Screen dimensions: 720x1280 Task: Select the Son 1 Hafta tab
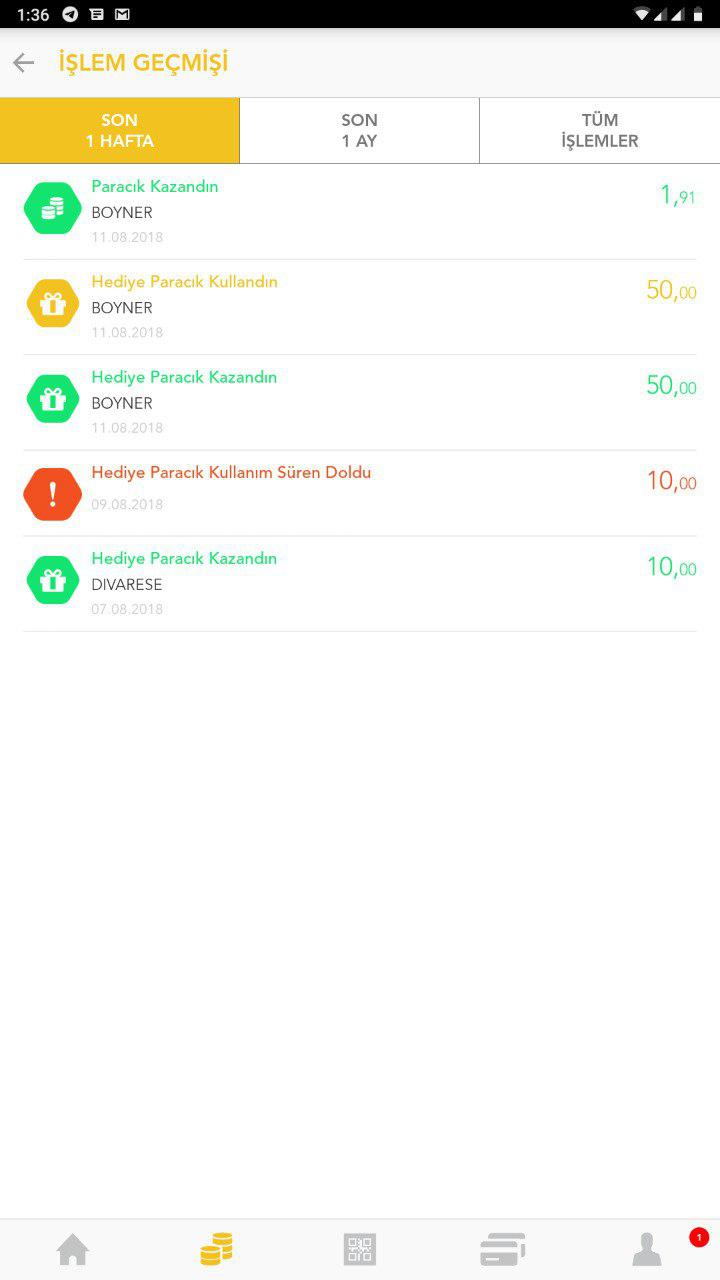click(x=120, y=131)
